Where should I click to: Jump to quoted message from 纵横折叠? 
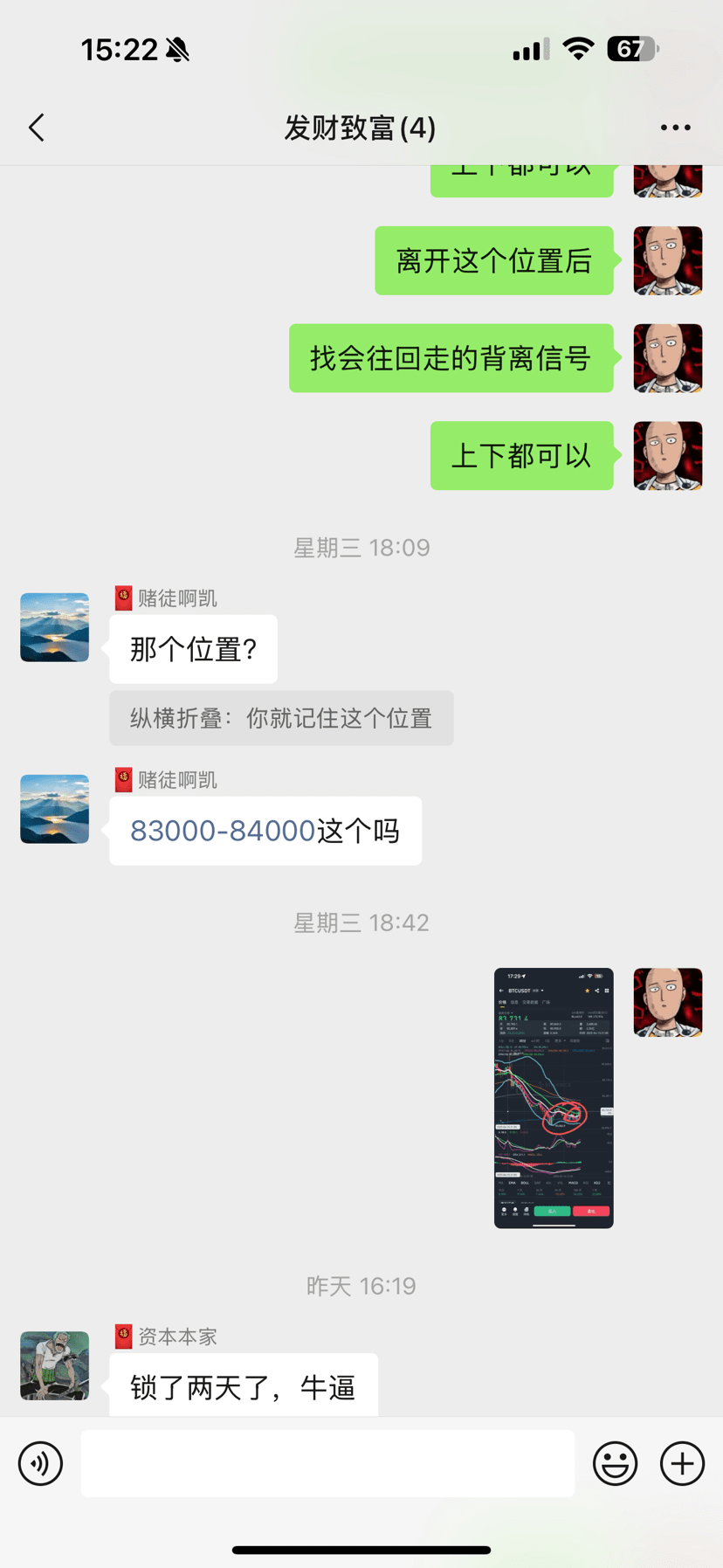(281, 718)
